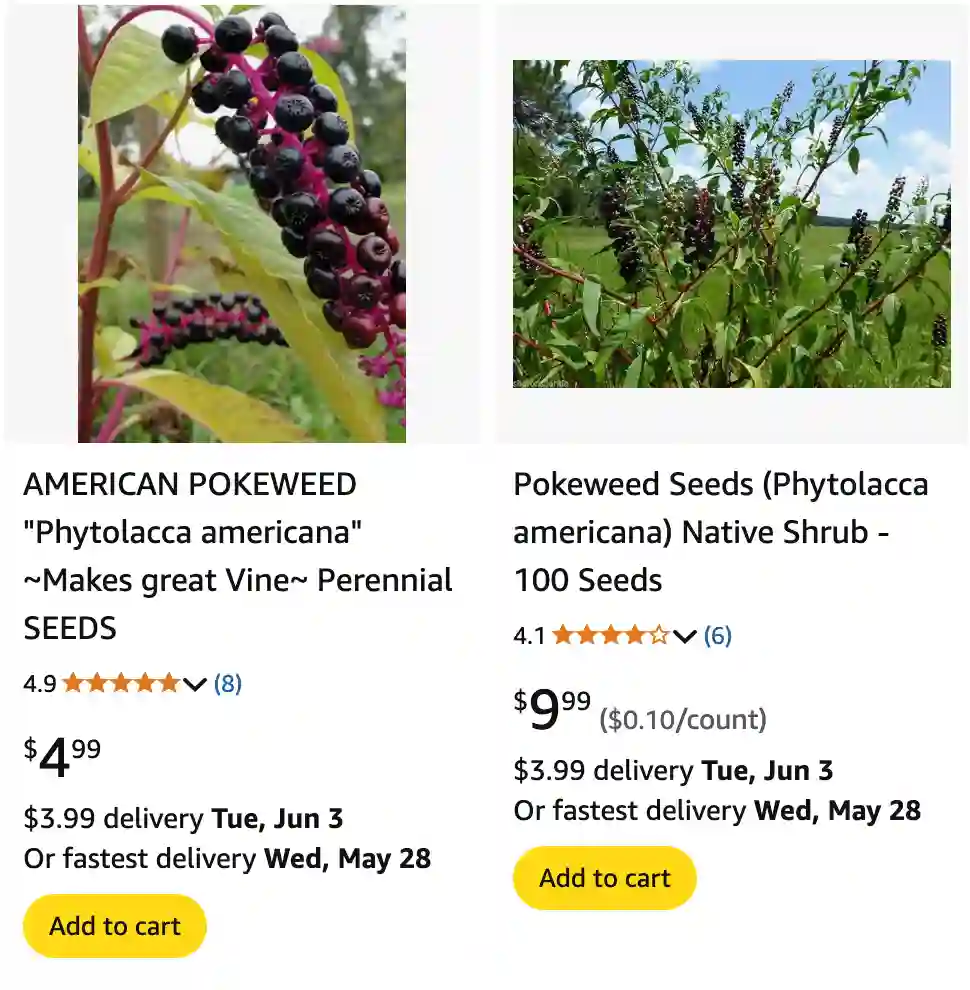This screenshot has height=990, width=970.
Task: Open the (6) reviews link
Action: (716, 634)
